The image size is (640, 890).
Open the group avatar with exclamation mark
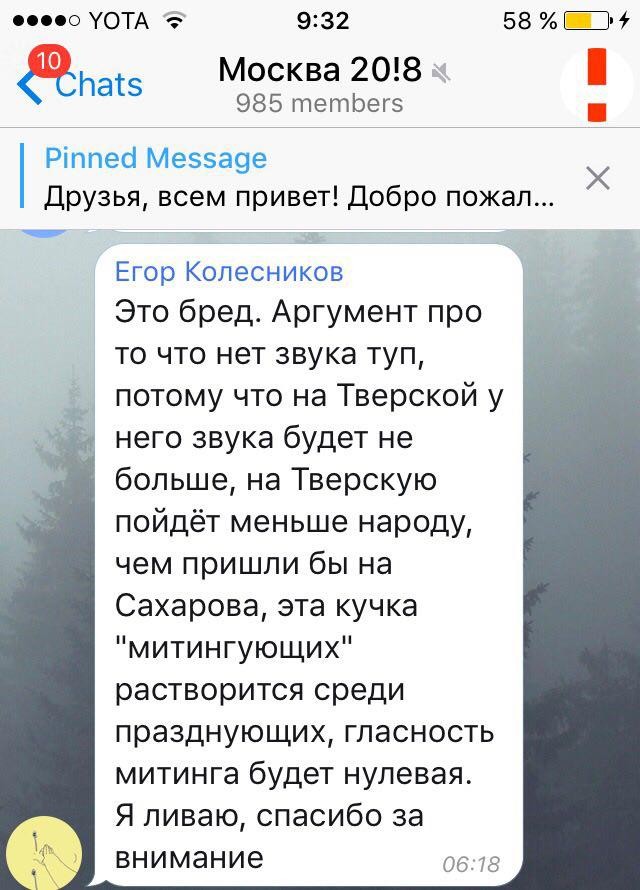[596, 84]
